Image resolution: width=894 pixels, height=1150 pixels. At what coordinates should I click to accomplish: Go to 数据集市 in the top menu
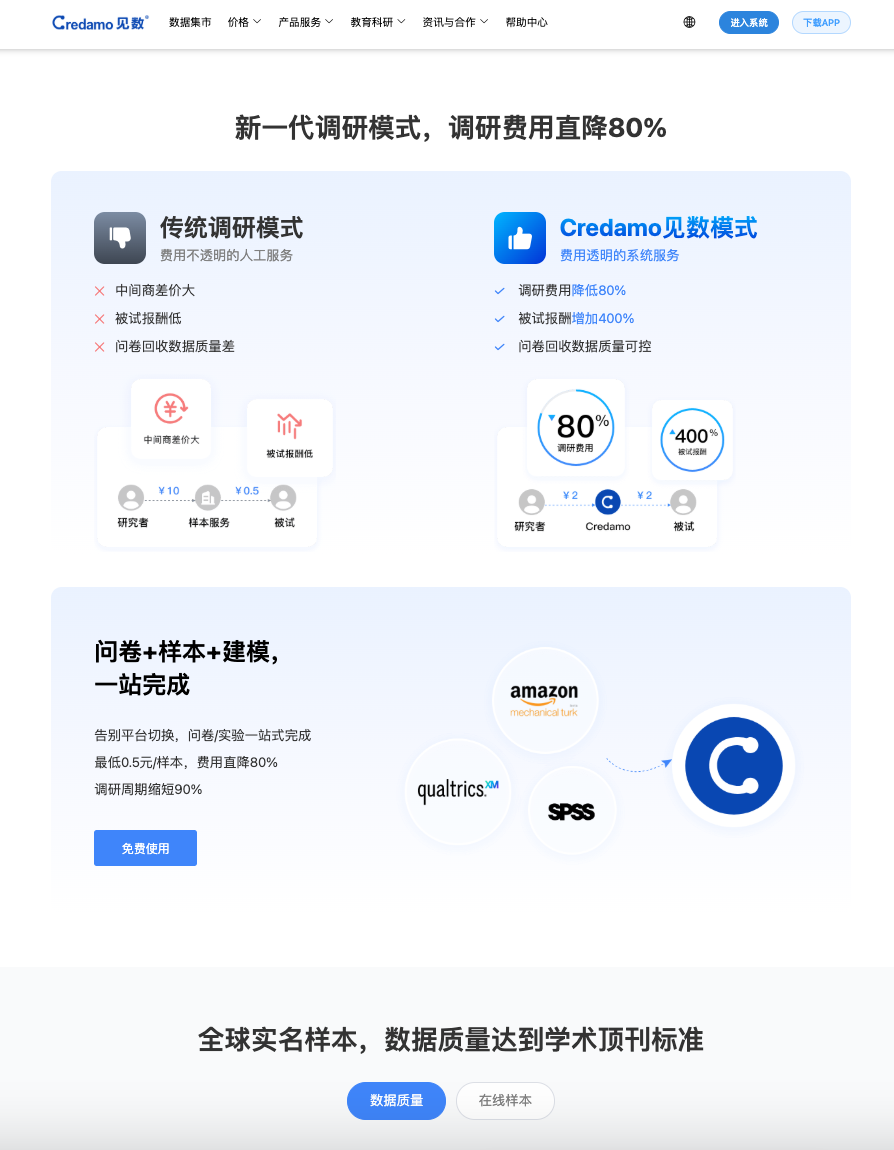click(x=190, y=22)
